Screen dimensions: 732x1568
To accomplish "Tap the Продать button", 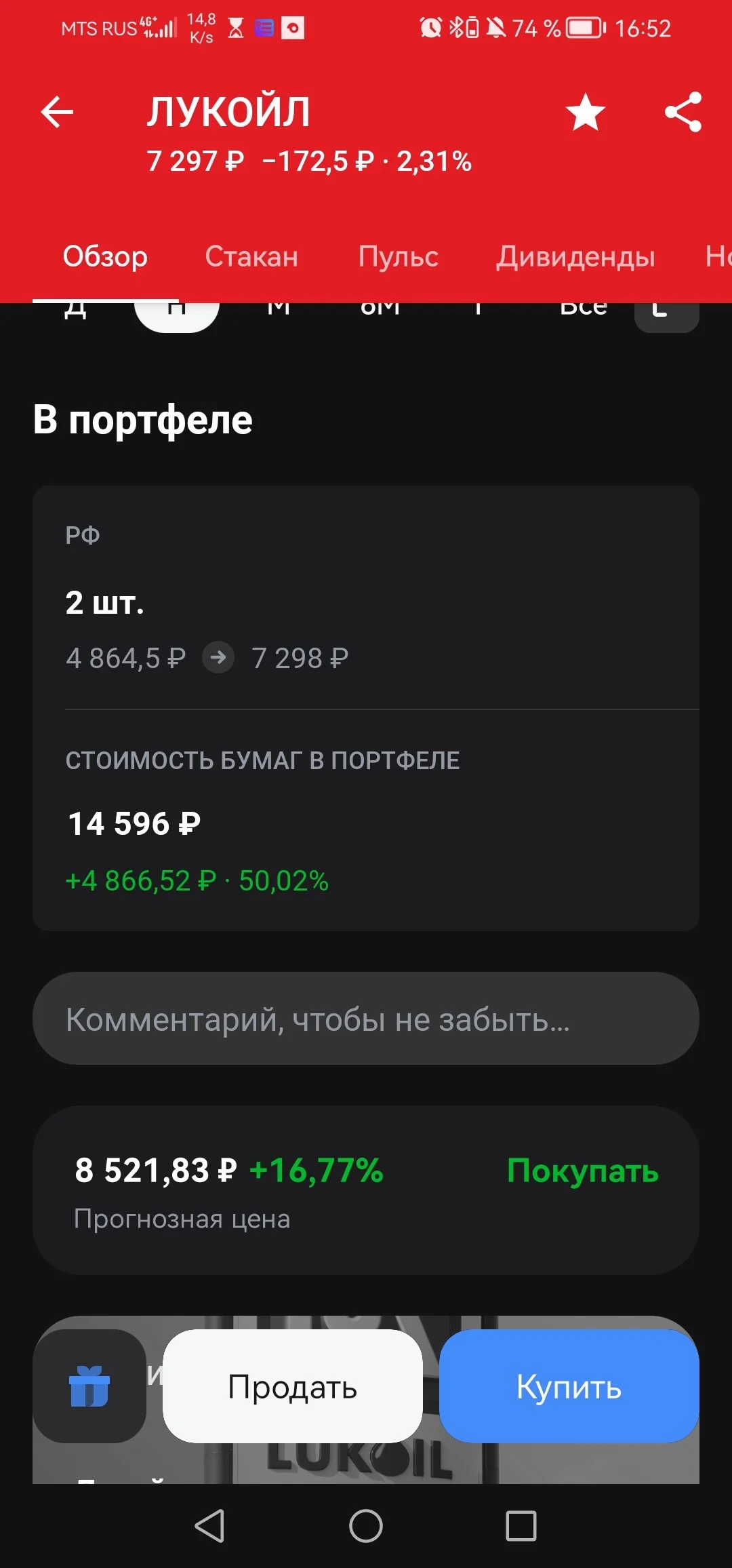I will click(x=293, y=1386).
